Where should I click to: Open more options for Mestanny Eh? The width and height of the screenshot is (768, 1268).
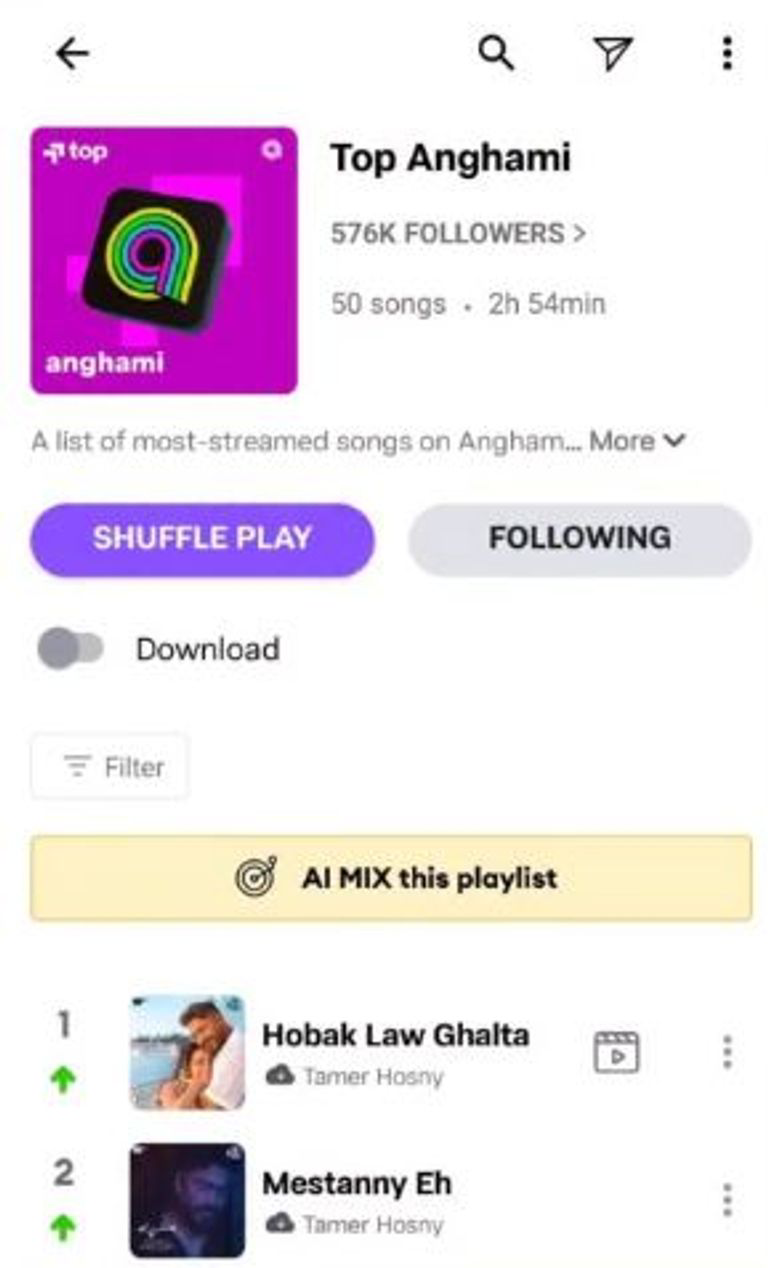pyautogui.click(x=727, y=1199)
